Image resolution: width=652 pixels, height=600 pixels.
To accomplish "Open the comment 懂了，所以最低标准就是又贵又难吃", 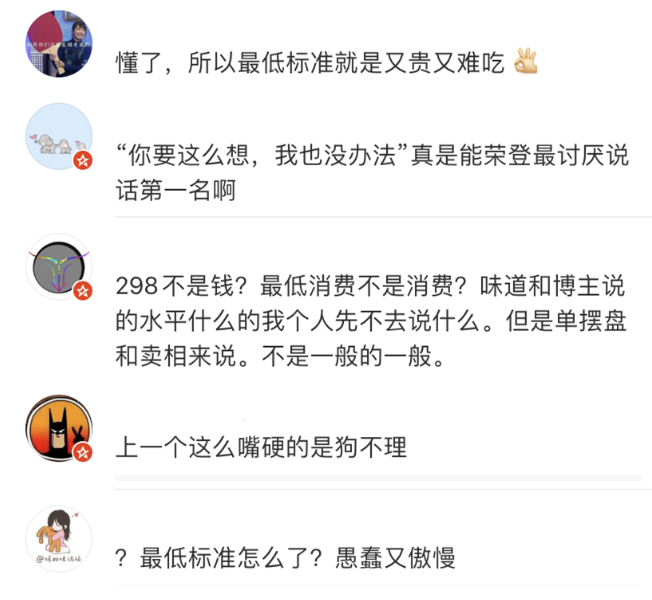I will click(314, 63).
